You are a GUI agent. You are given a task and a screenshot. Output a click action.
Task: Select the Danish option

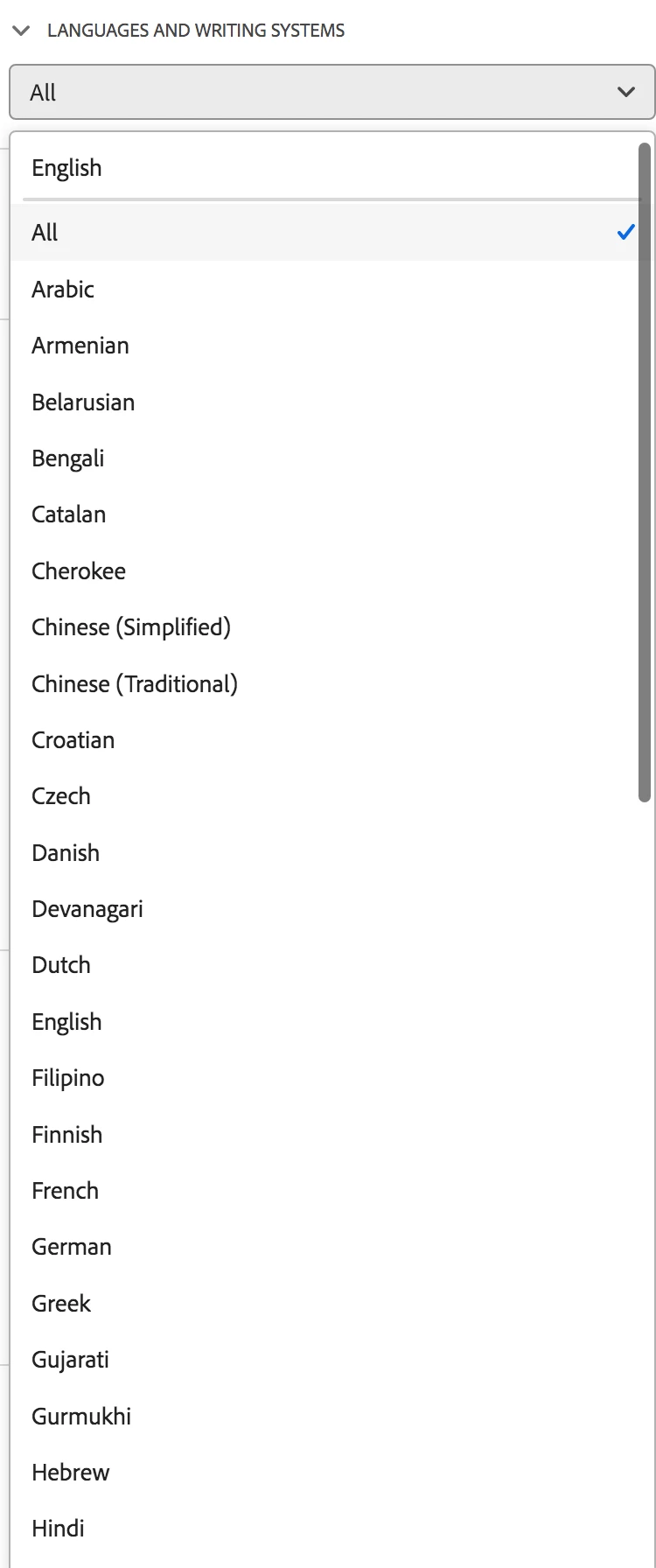pyautogui.click(x=66, y=853)
